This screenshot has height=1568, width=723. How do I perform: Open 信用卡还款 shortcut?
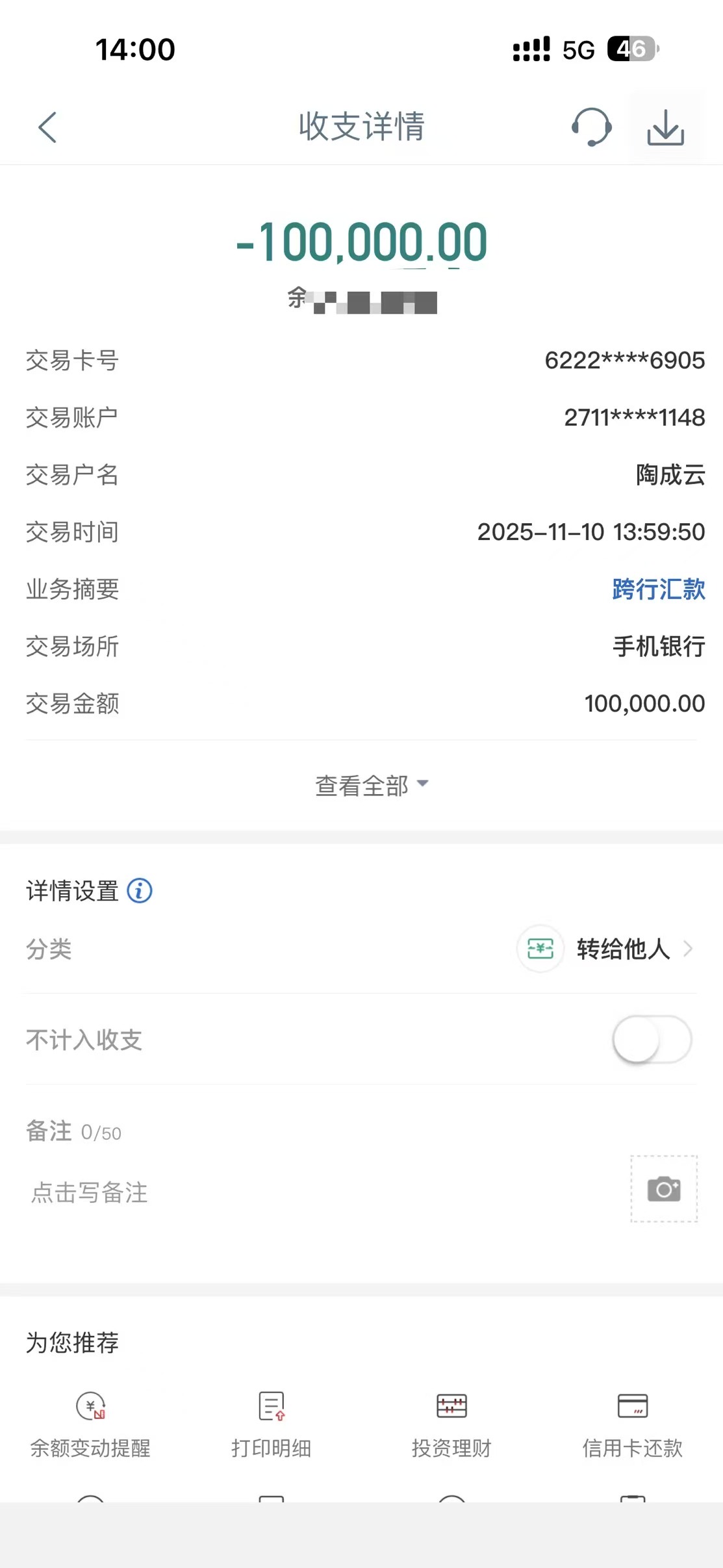tap(632, 1423)
